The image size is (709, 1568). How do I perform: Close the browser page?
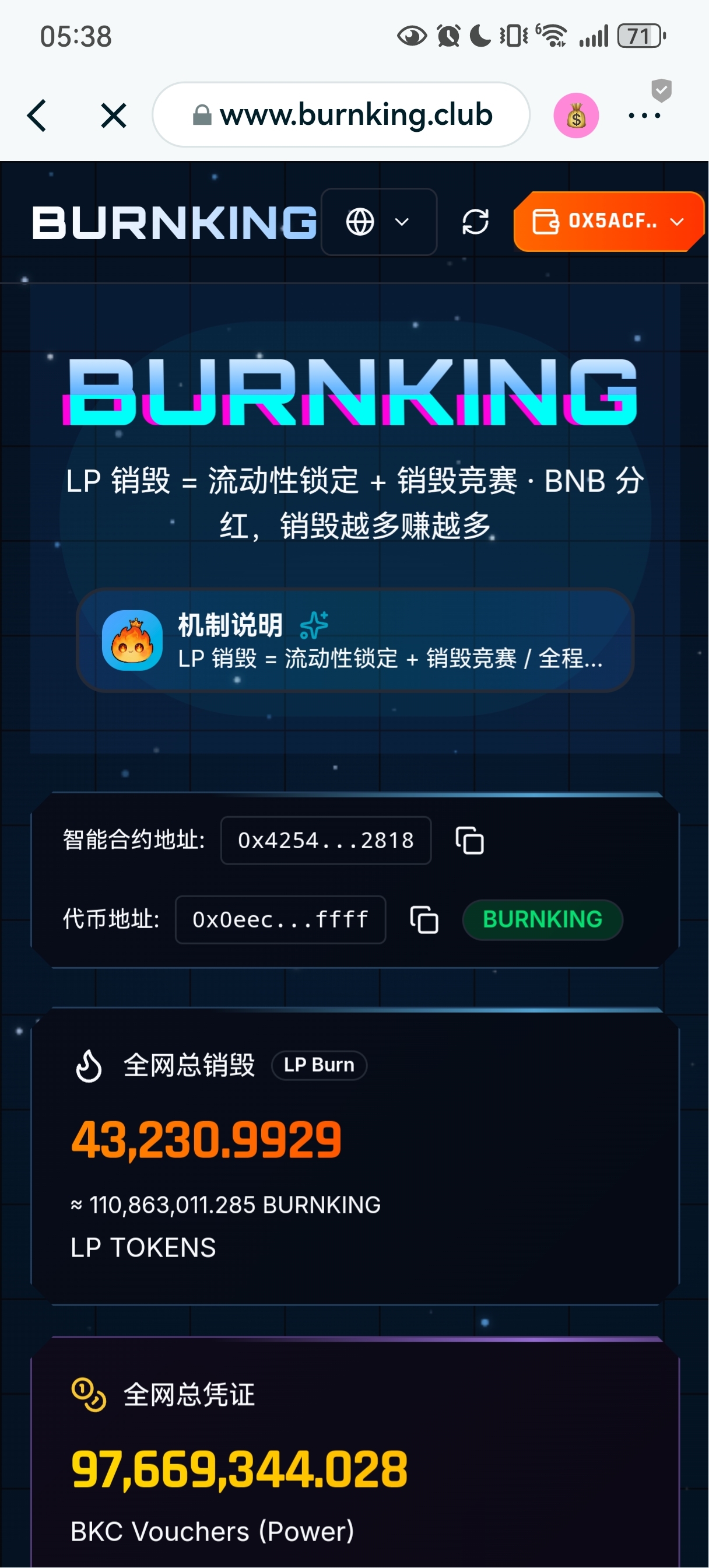pyautogui.click(x=113, y=115)
